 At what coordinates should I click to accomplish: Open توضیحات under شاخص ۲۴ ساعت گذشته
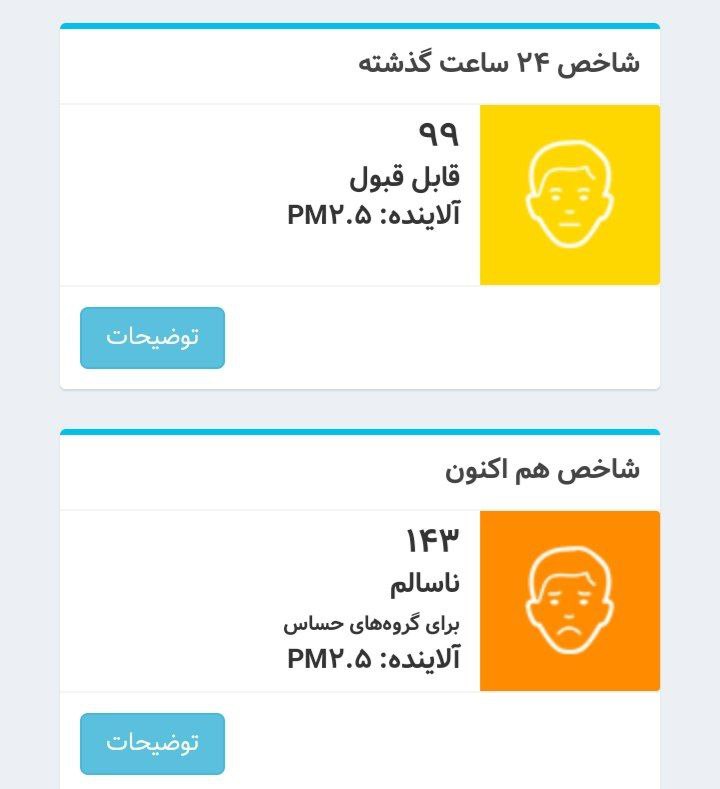click(x=152, y=338)
